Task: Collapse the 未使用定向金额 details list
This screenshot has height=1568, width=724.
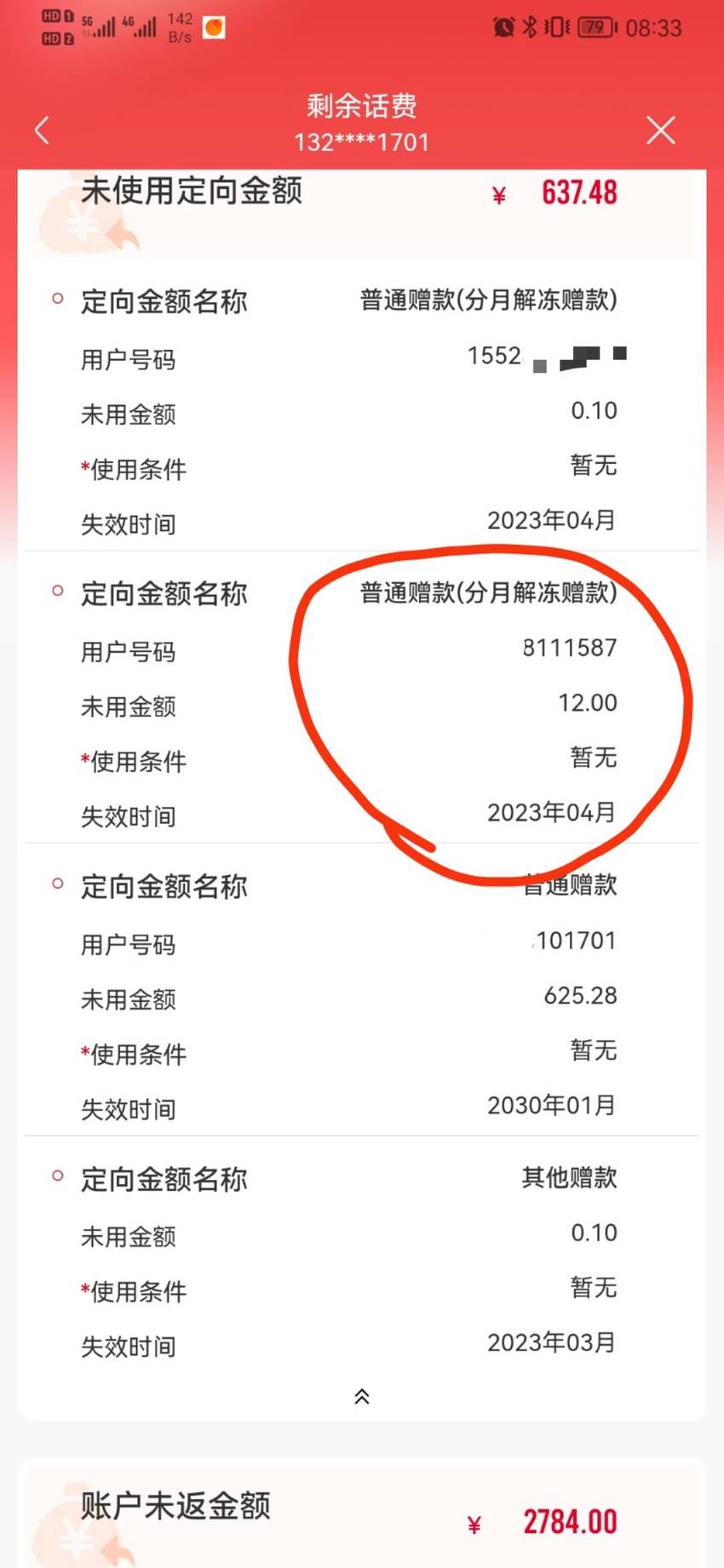Action: 362,1397
